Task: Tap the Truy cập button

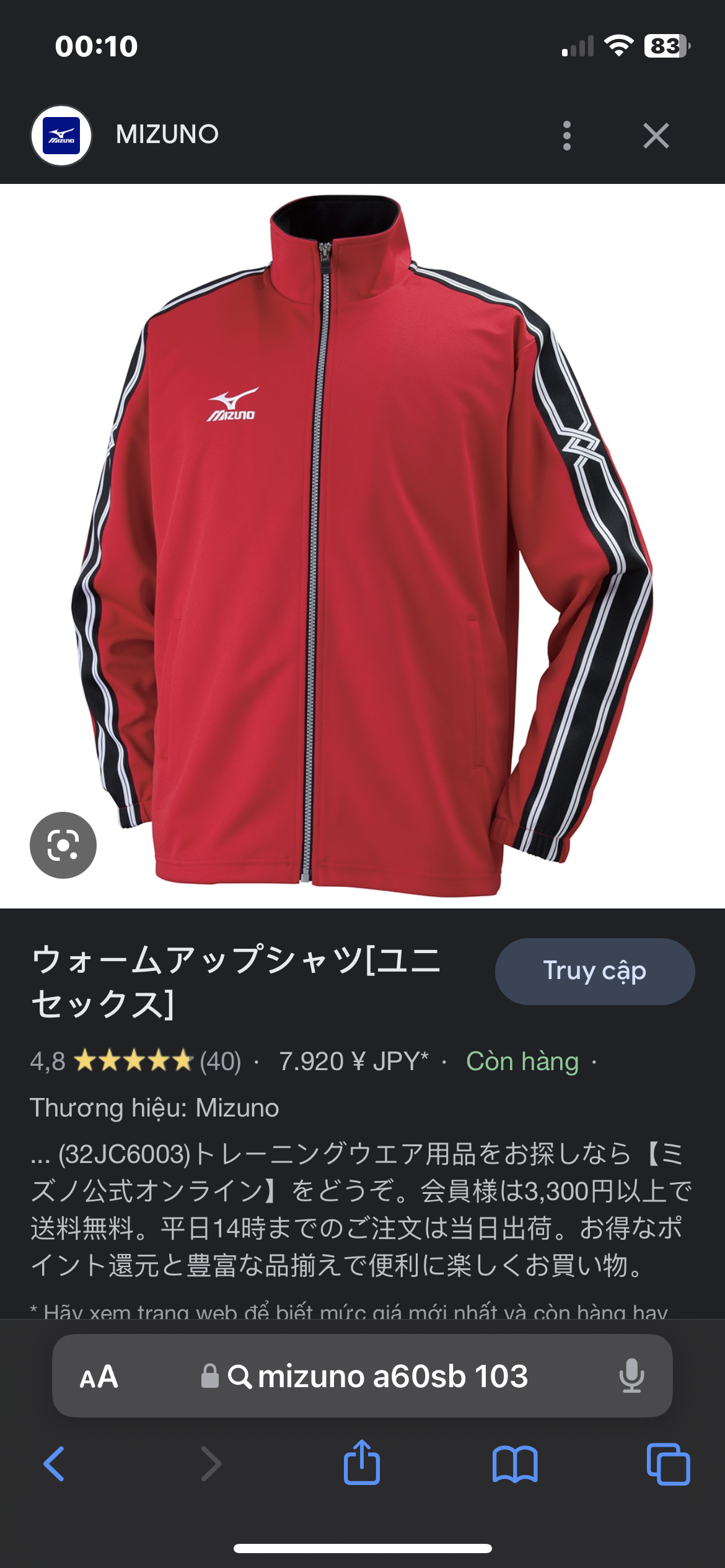Action: [x=594, y=971]
